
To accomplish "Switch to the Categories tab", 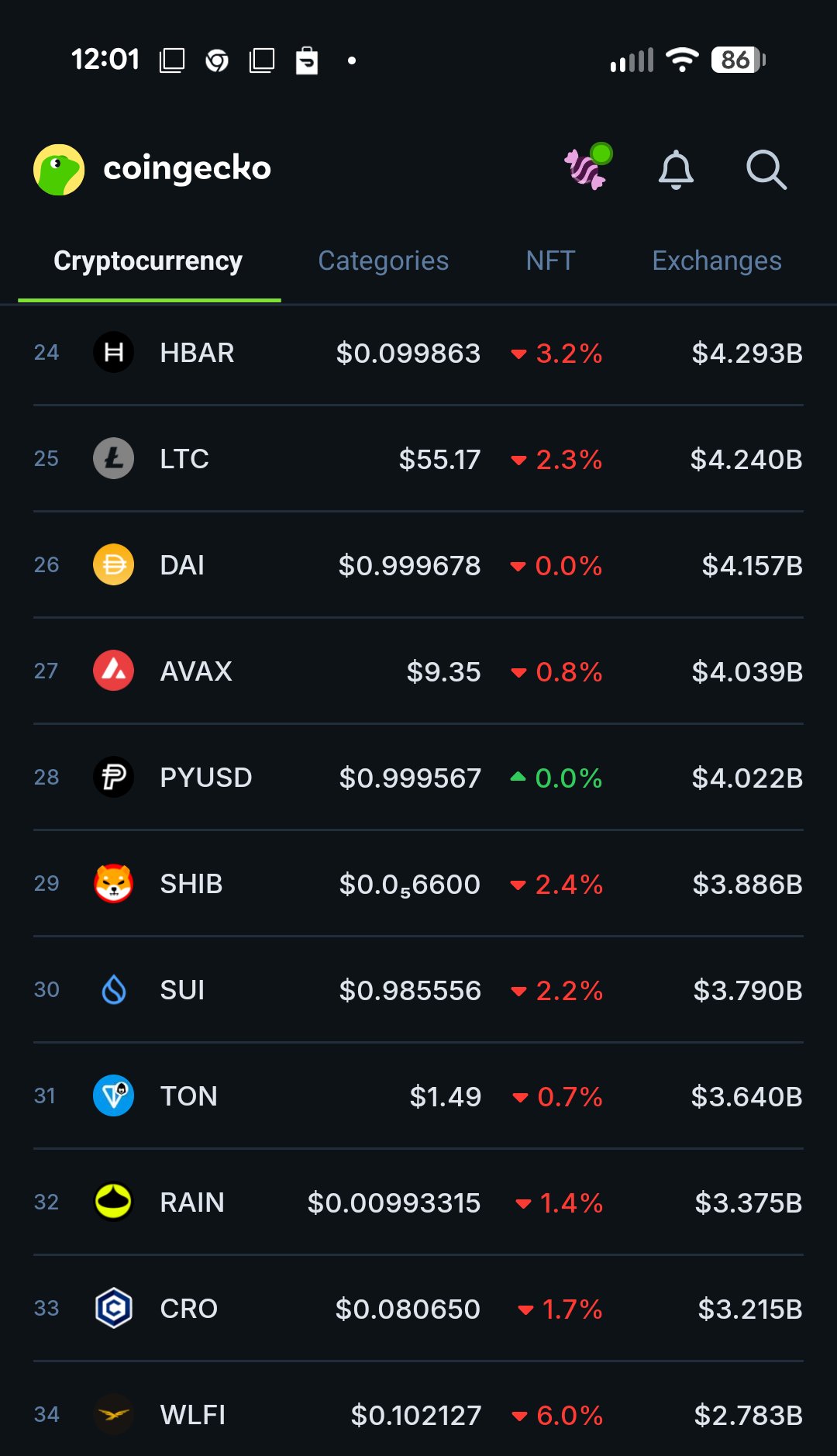I will tap(383, 261).
